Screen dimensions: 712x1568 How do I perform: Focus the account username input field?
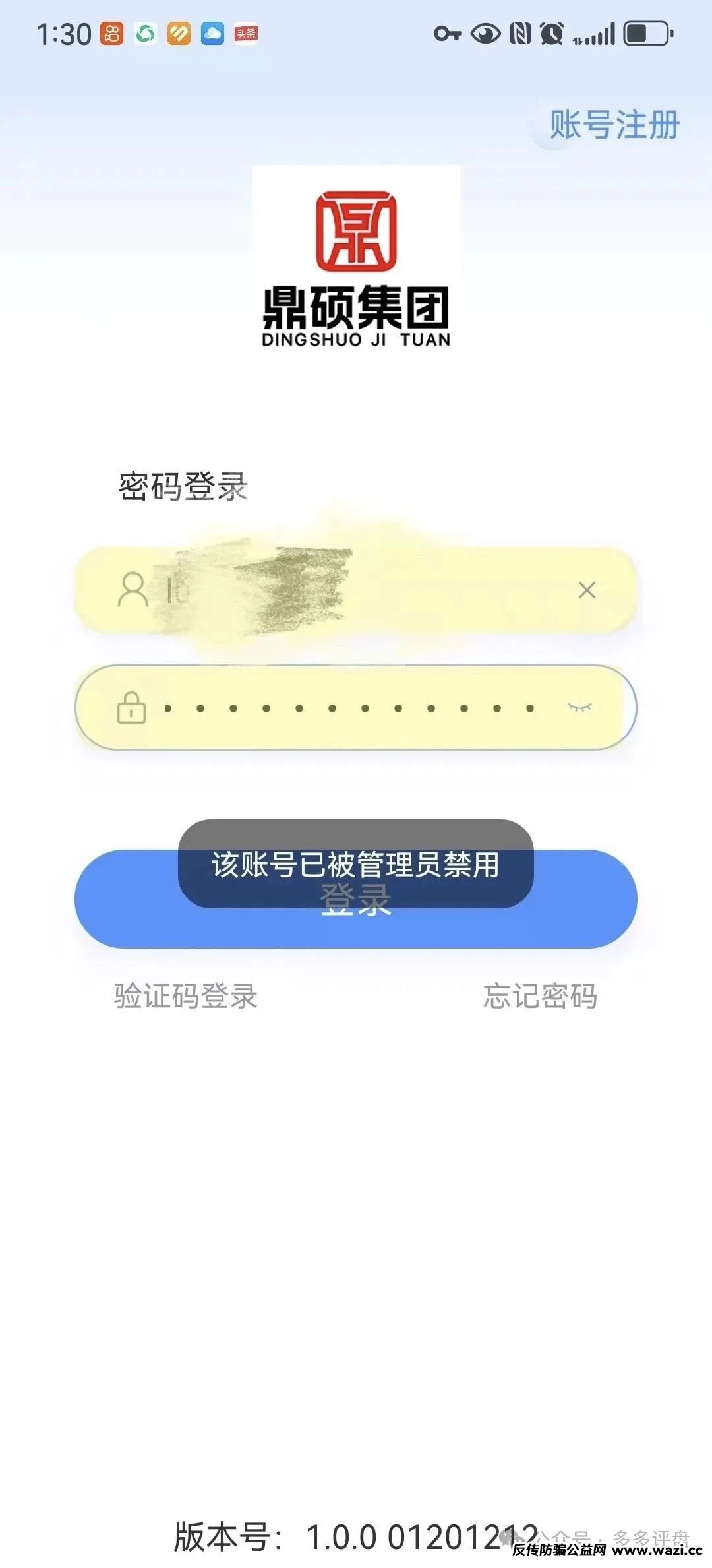(356, 589)
